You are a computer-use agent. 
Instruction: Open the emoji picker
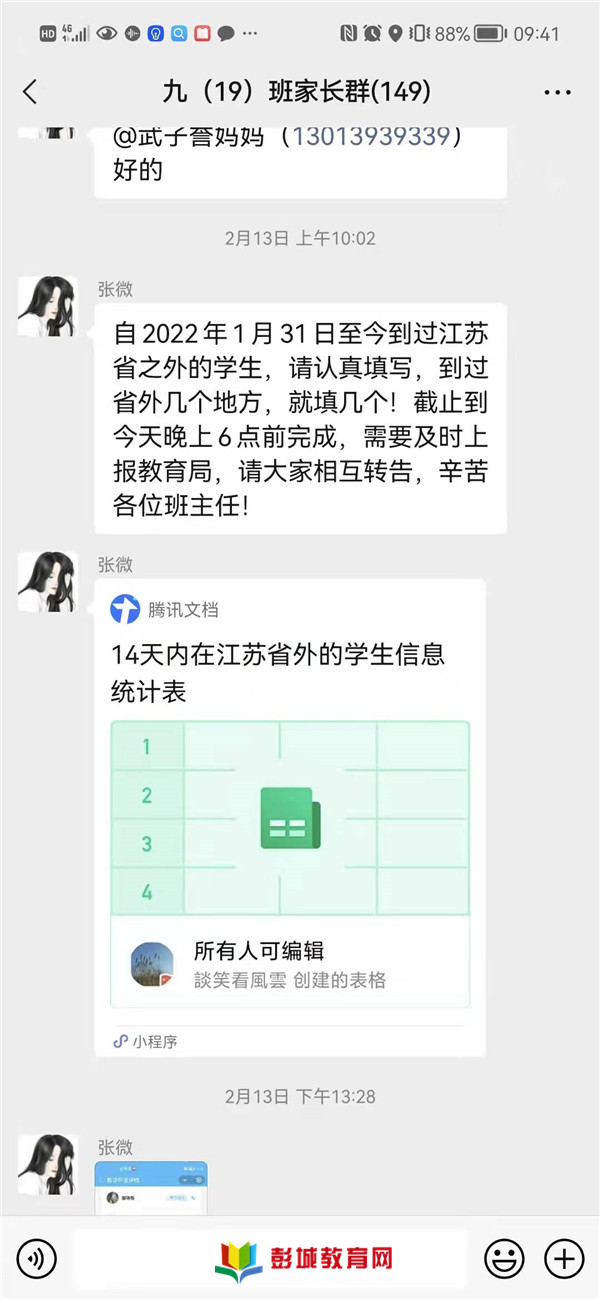504,1258
